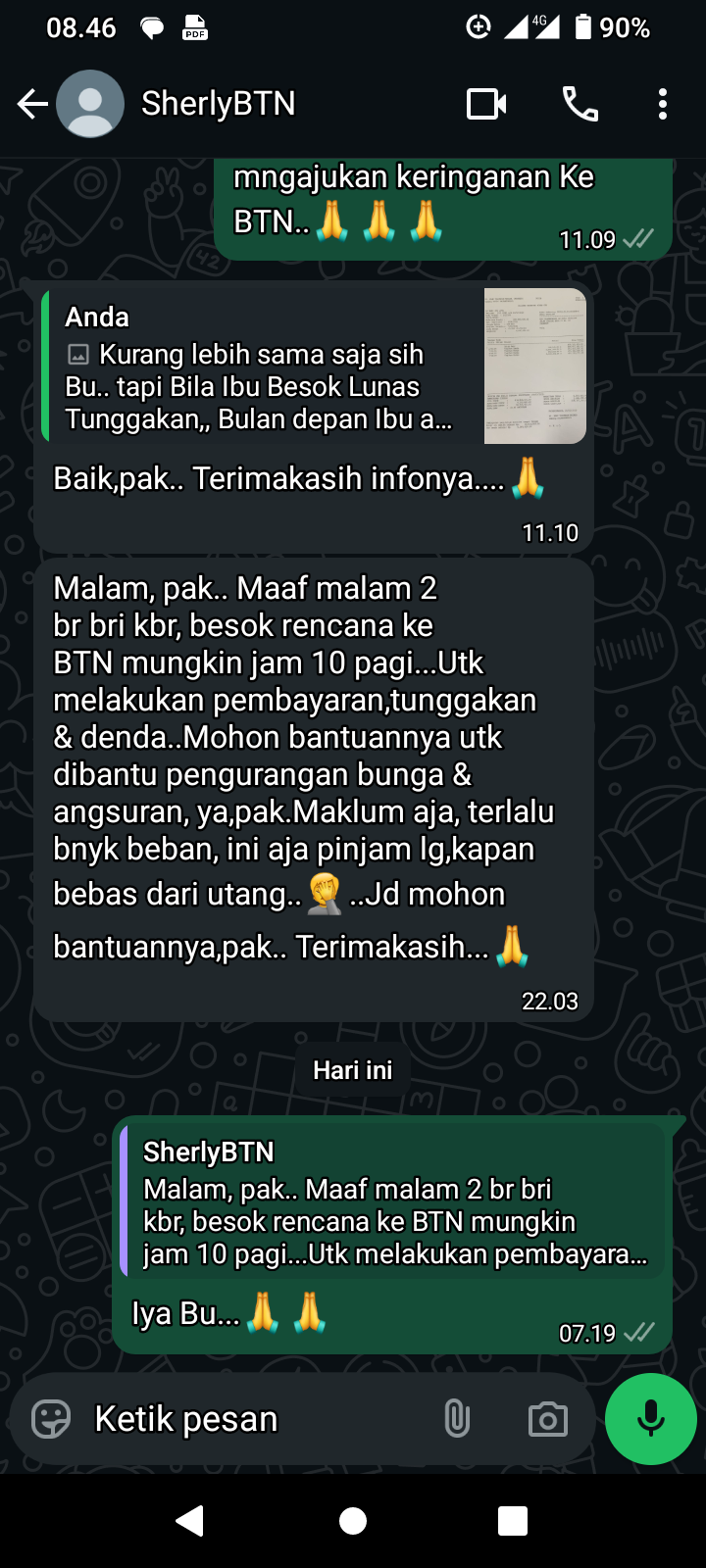This screenshot has width=706, height=1568.
Task: Start a voice call with SherlyBTN
Action: [580, 104]
